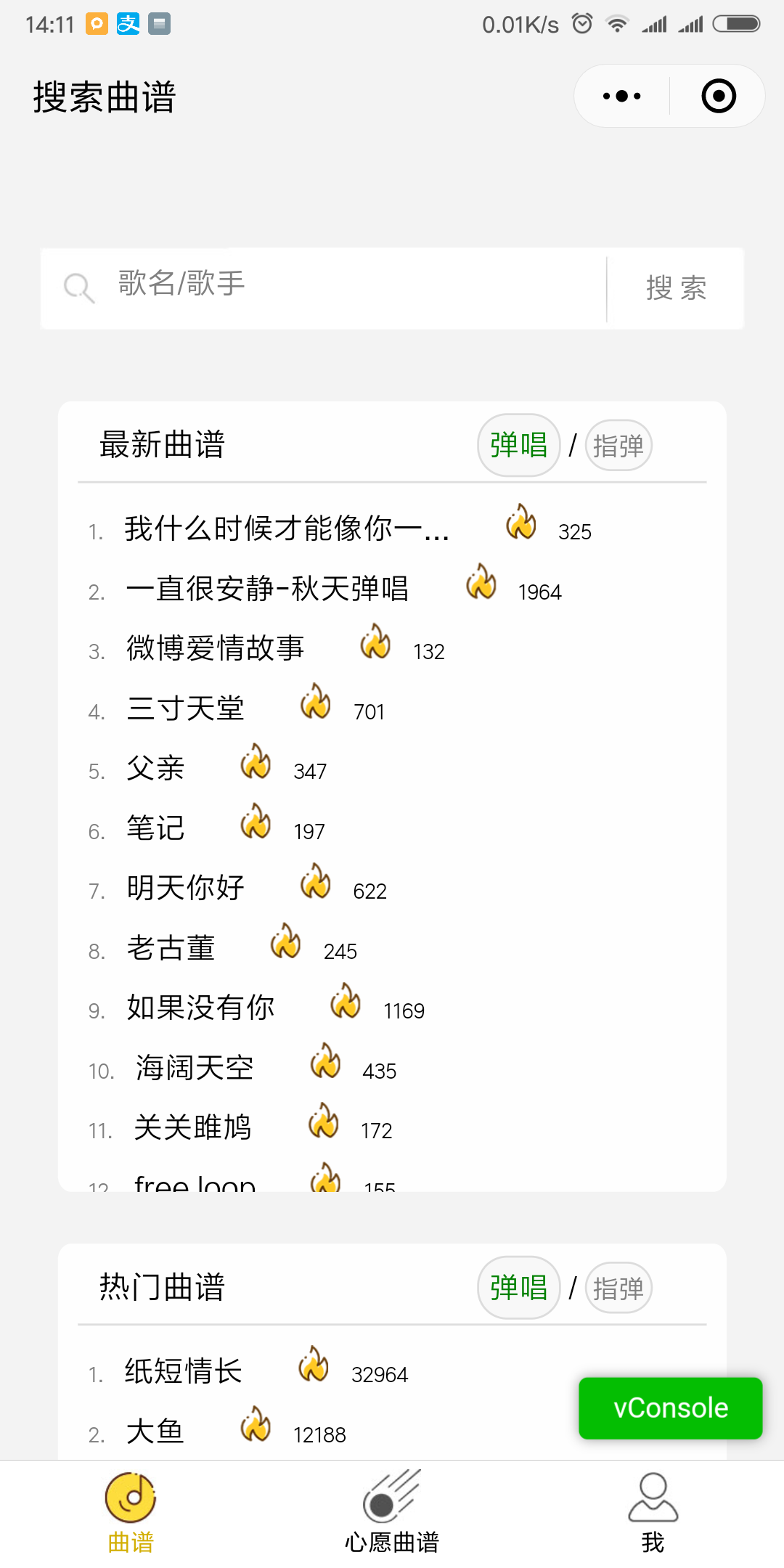This screenshot has height=1568, width=784.
Task: Select 指弹 in 热门曲谱 section
Action: (x=618, y=1288)
